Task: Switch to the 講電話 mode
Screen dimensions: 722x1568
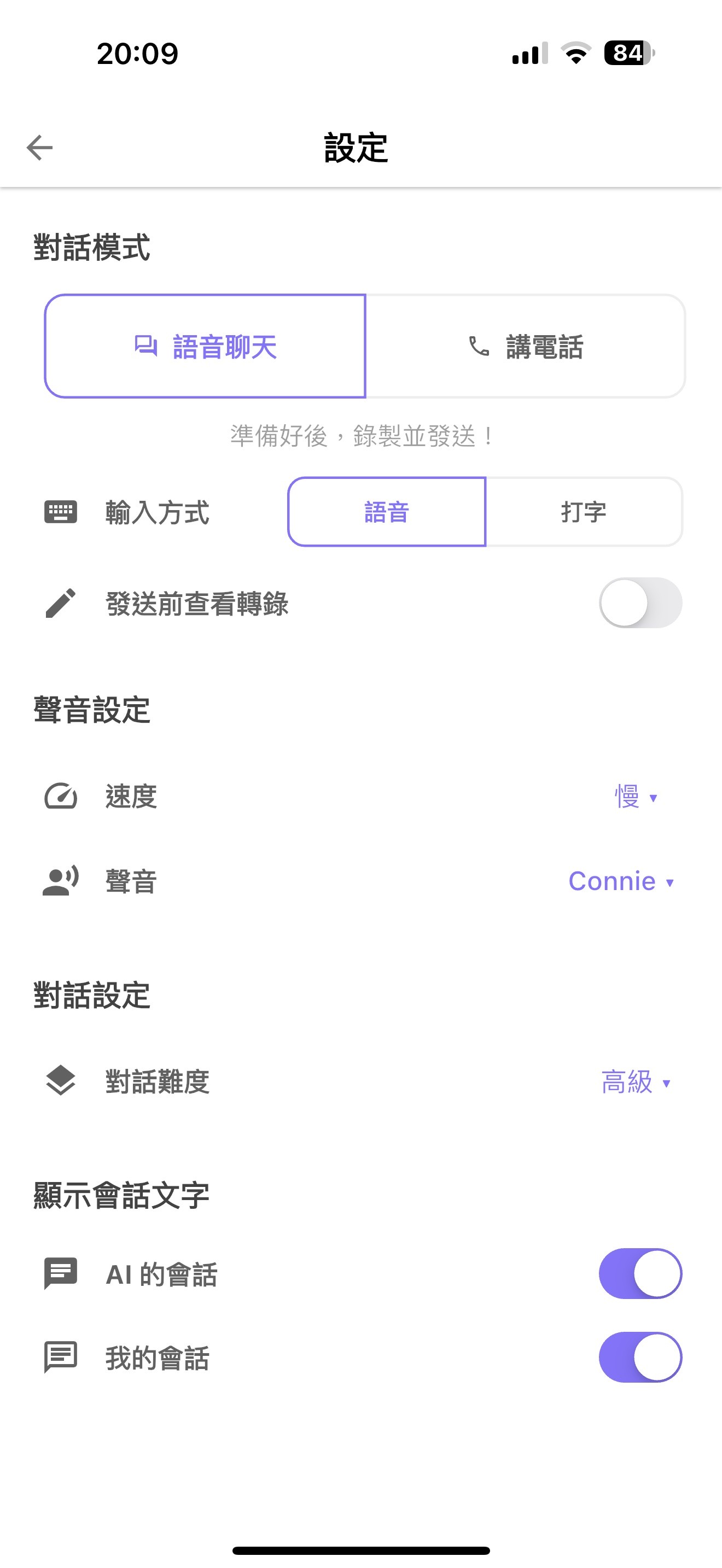Action: coord(526,346)
